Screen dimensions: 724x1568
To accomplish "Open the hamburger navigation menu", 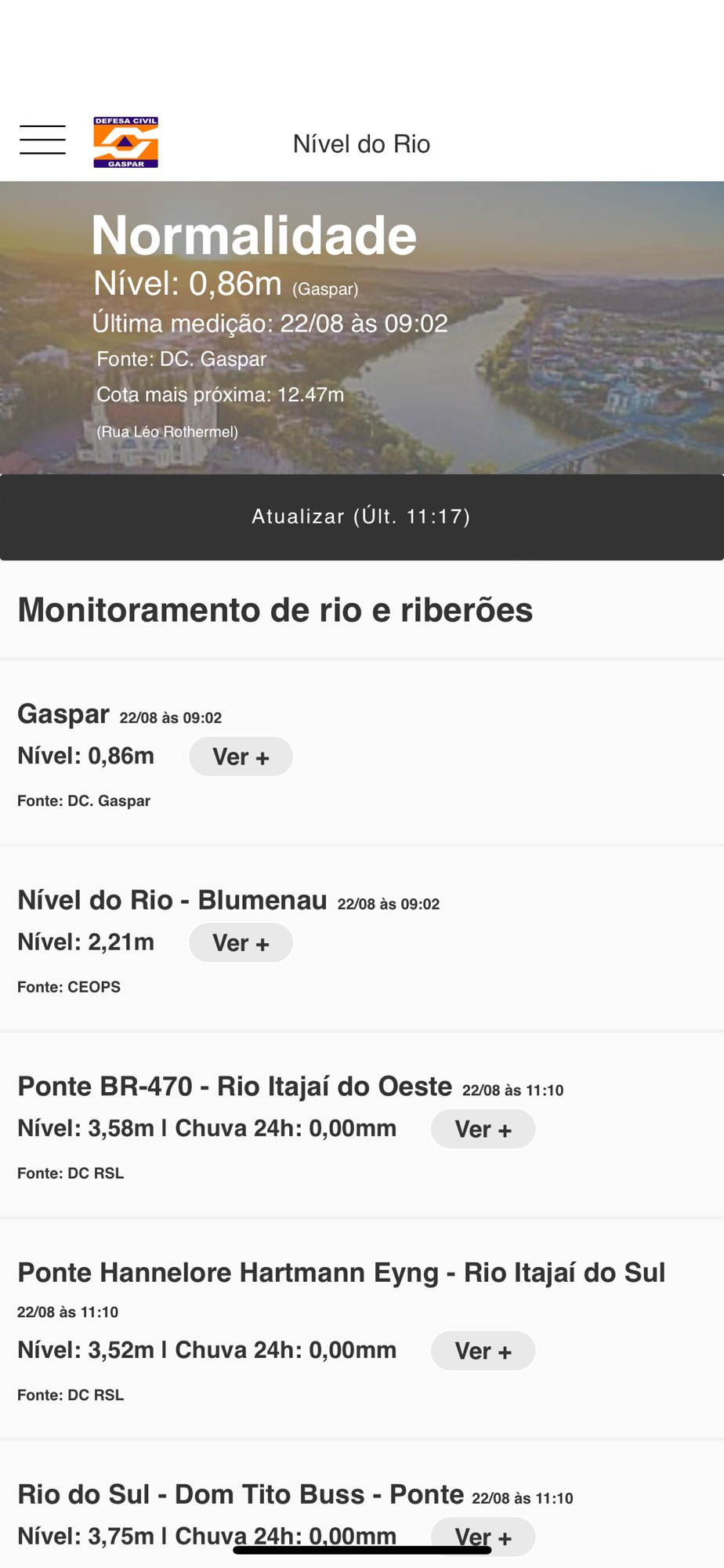I will pos(42,140).
